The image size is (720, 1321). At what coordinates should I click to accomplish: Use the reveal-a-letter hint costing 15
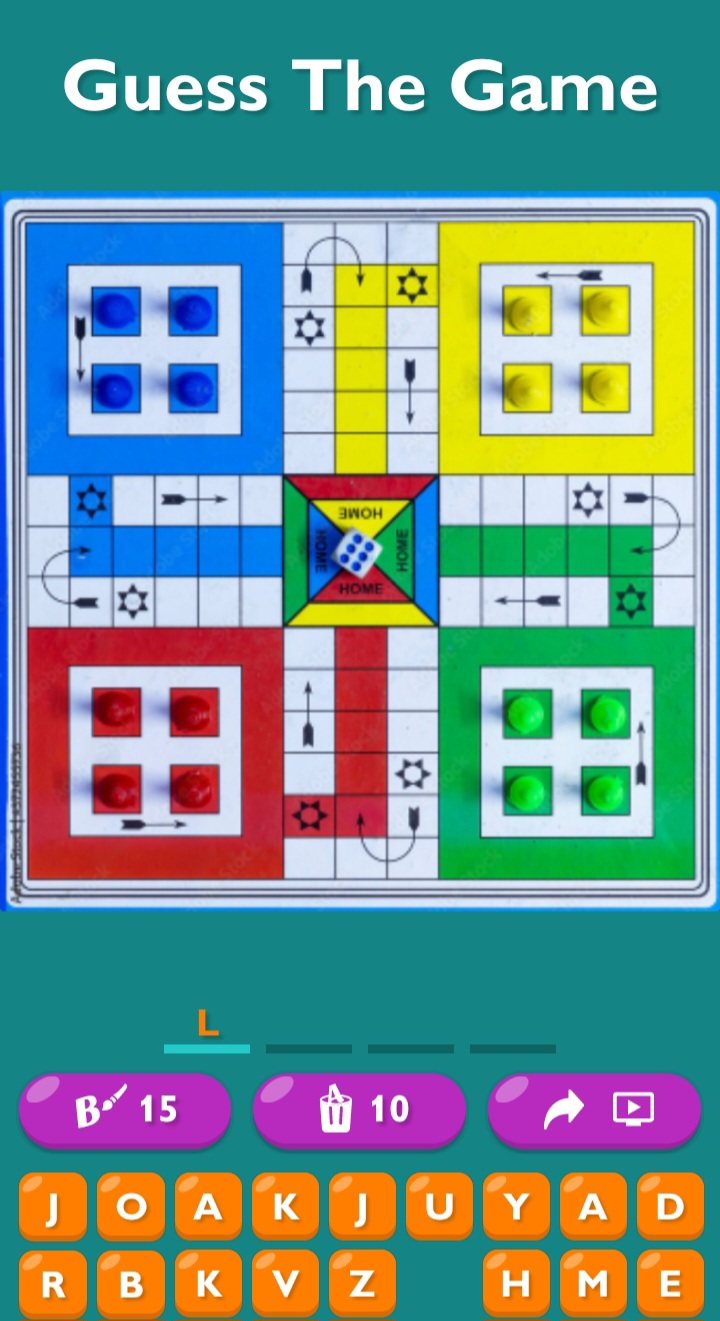click(x=125, y=1109)
